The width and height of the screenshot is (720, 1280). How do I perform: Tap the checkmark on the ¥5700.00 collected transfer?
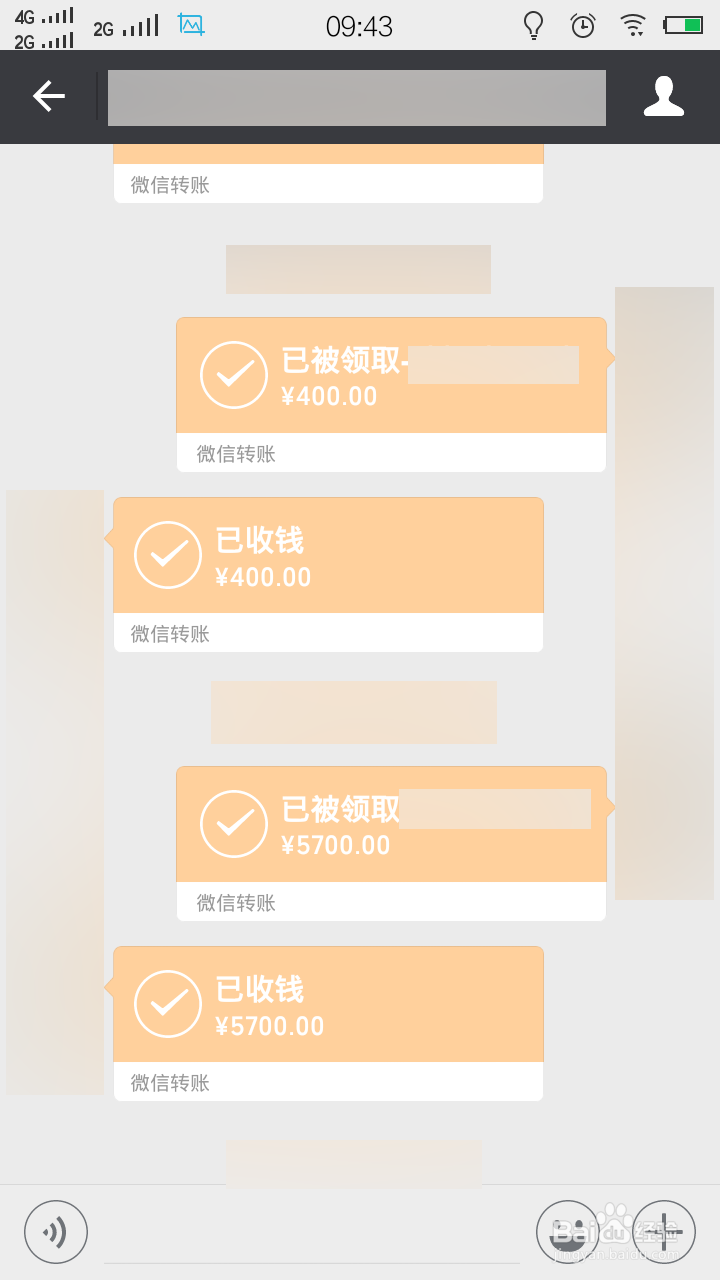pyautogui.click(x=234, y=823)
